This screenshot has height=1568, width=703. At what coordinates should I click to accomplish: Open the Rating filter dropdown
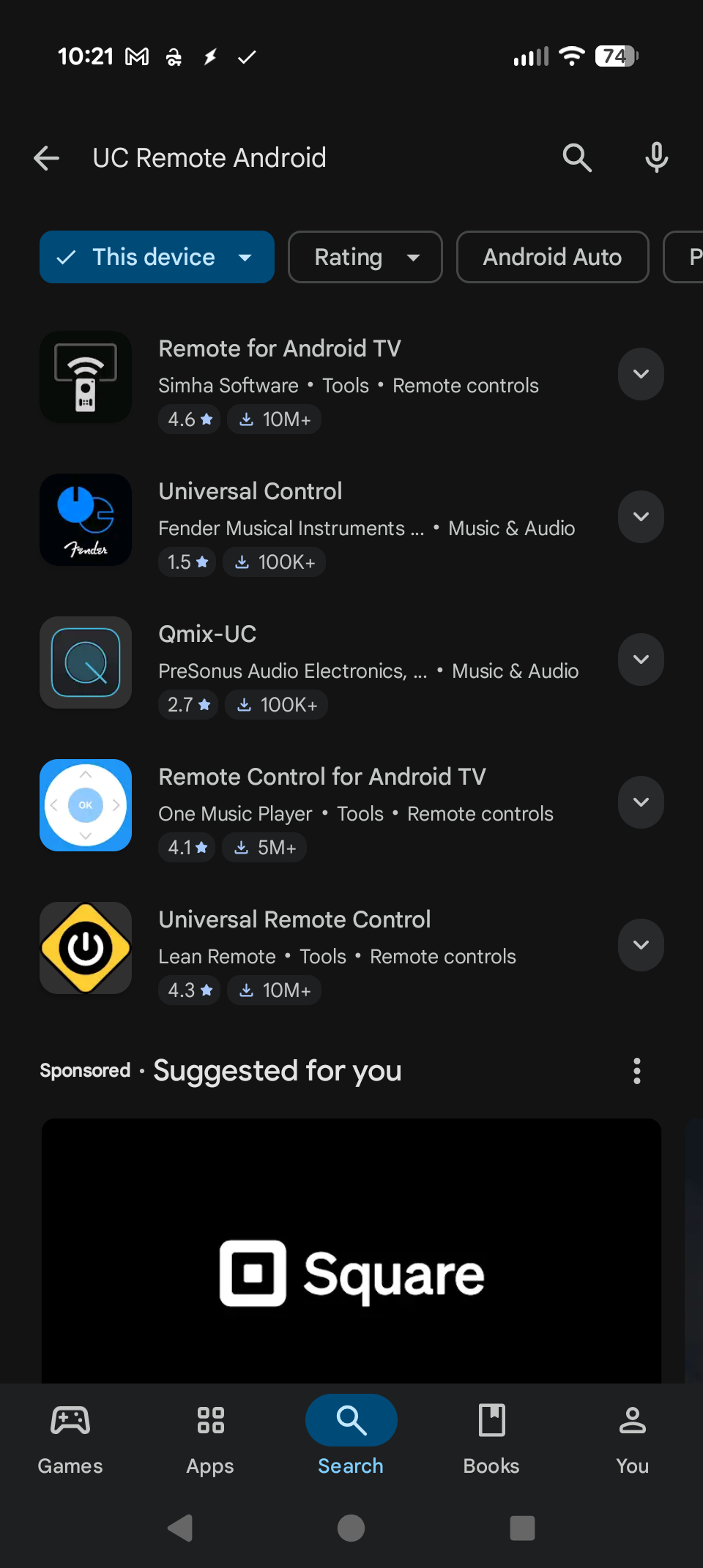pos(365,257)
